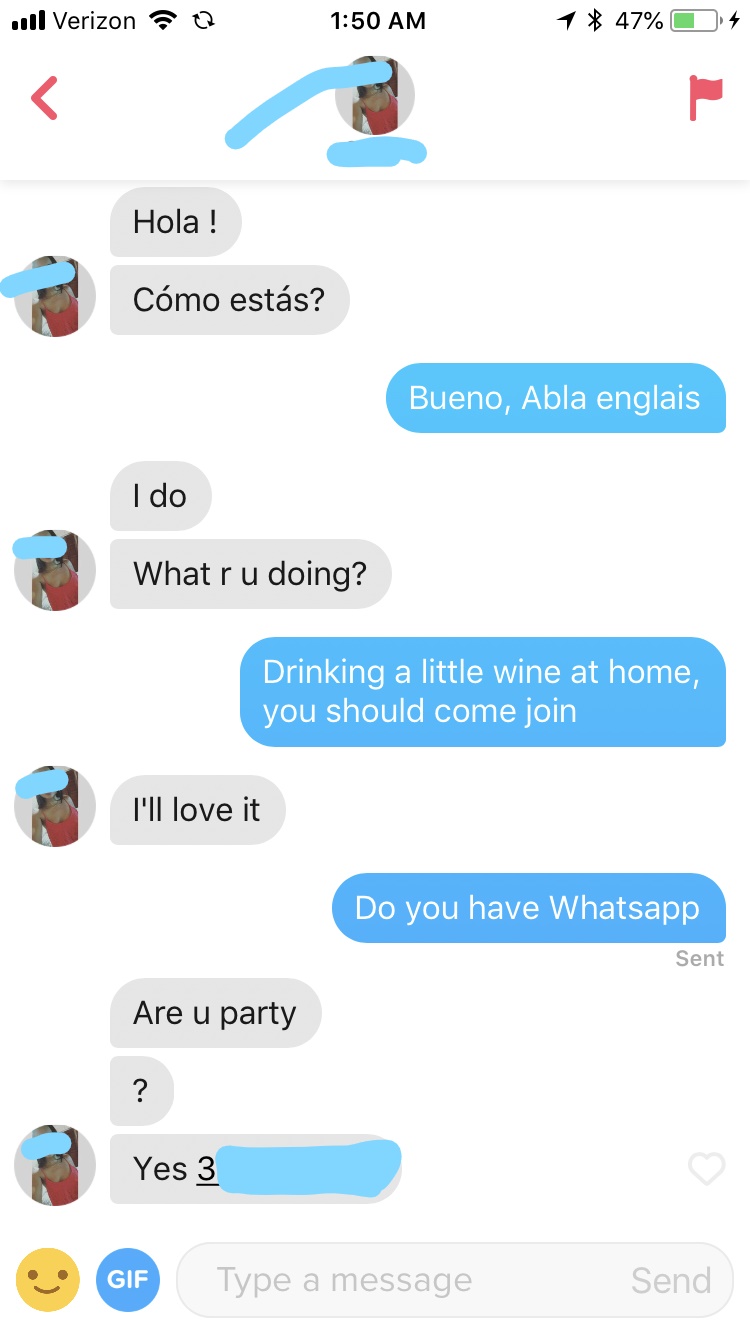Screen dimensions: 750x1334
Task: Open avatar beside "I'll love it" message
Action: pos(55,808)
